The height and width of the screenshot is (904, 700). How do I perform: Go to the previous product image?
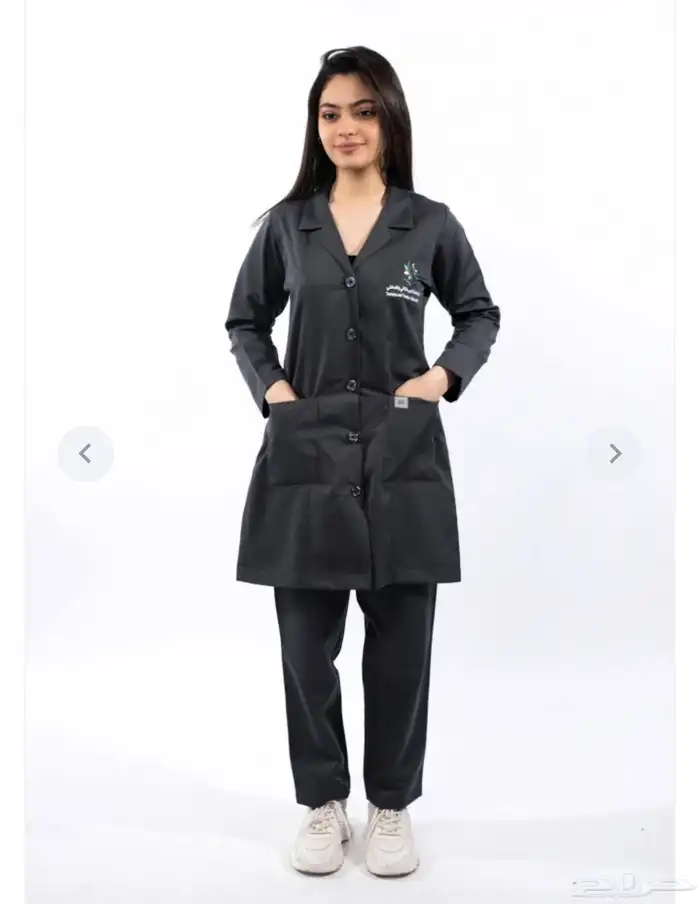pos(85,454)
